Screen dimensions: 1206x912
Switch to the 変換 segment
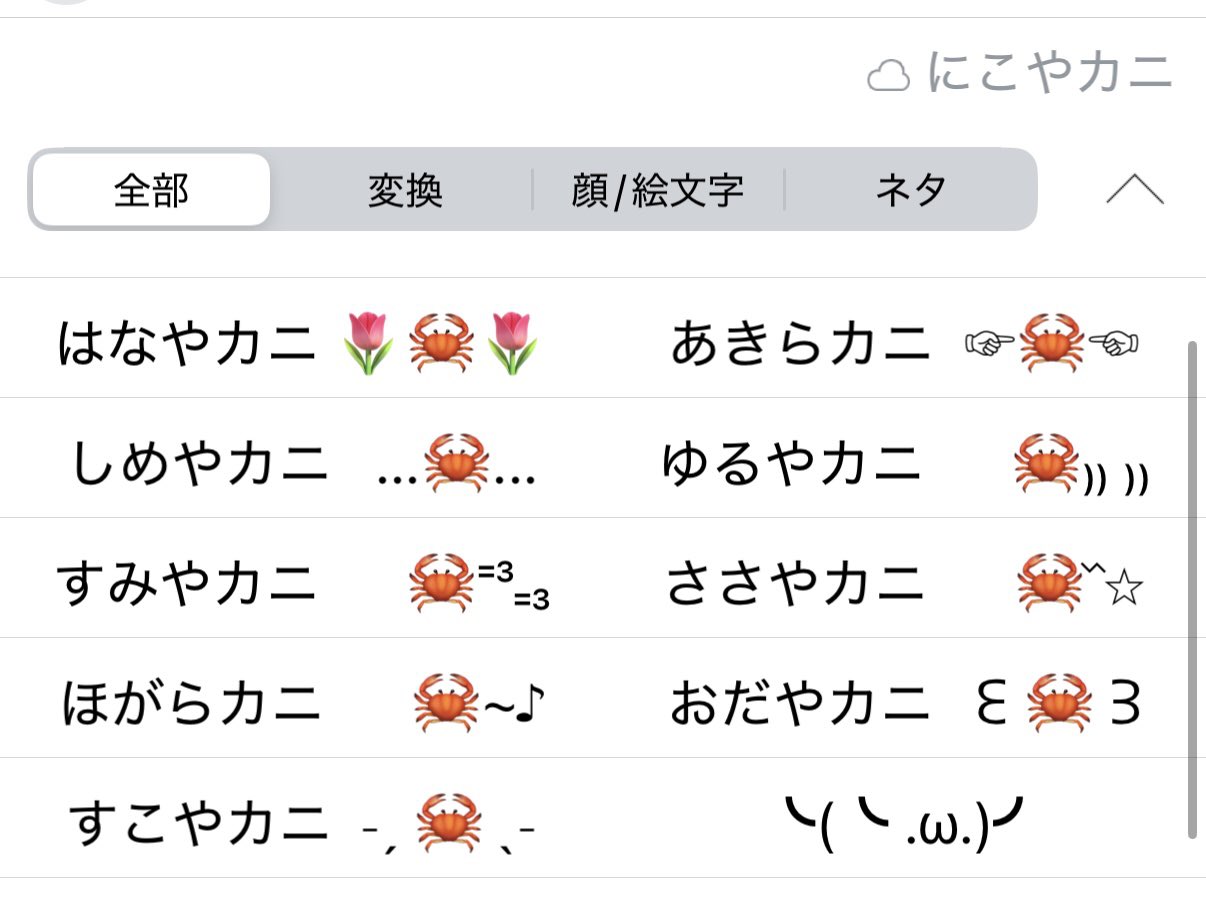[x=404, y=190]
